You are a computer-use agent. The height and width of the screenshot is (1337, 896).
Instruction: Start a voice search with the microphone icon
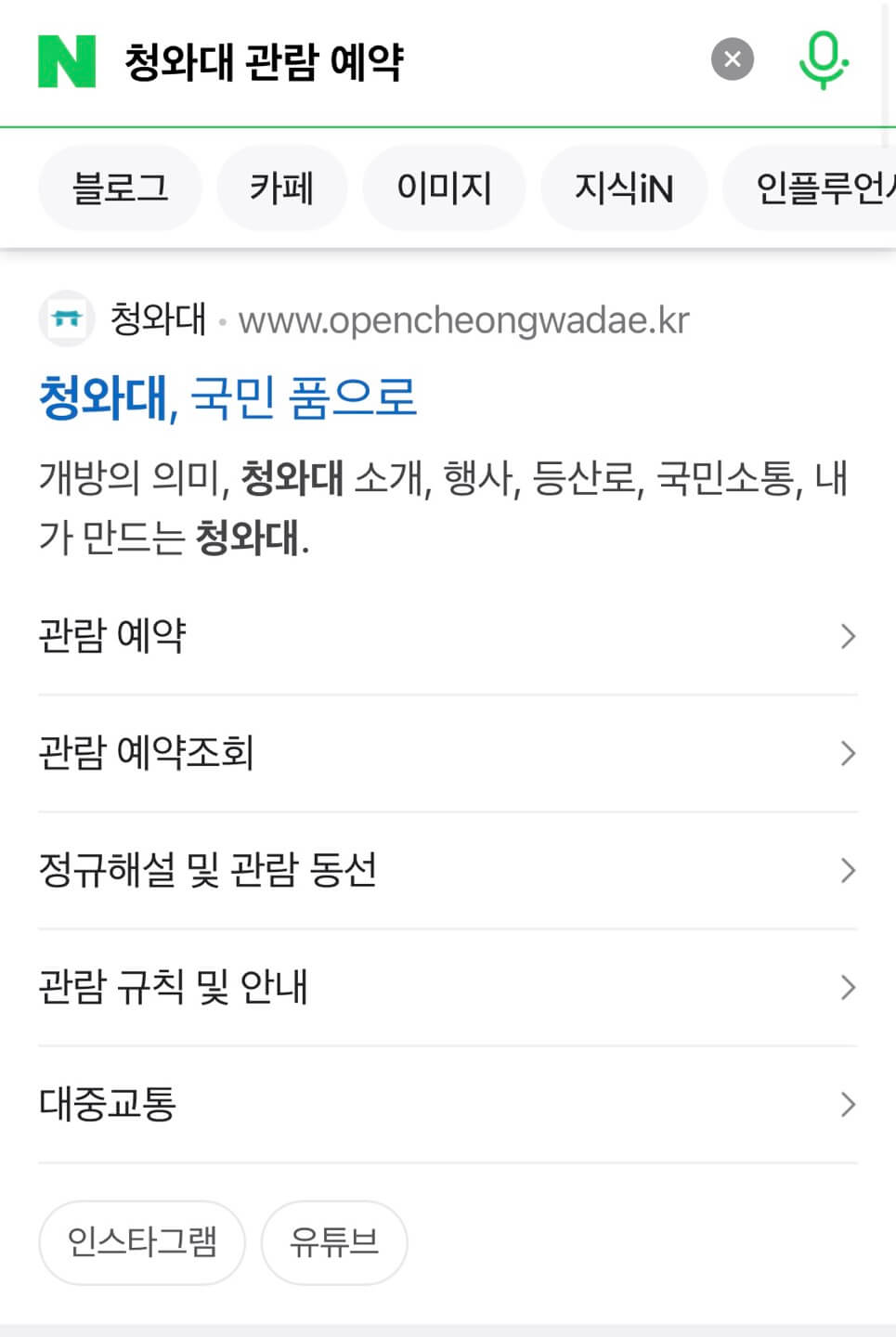tap(825, 59)
